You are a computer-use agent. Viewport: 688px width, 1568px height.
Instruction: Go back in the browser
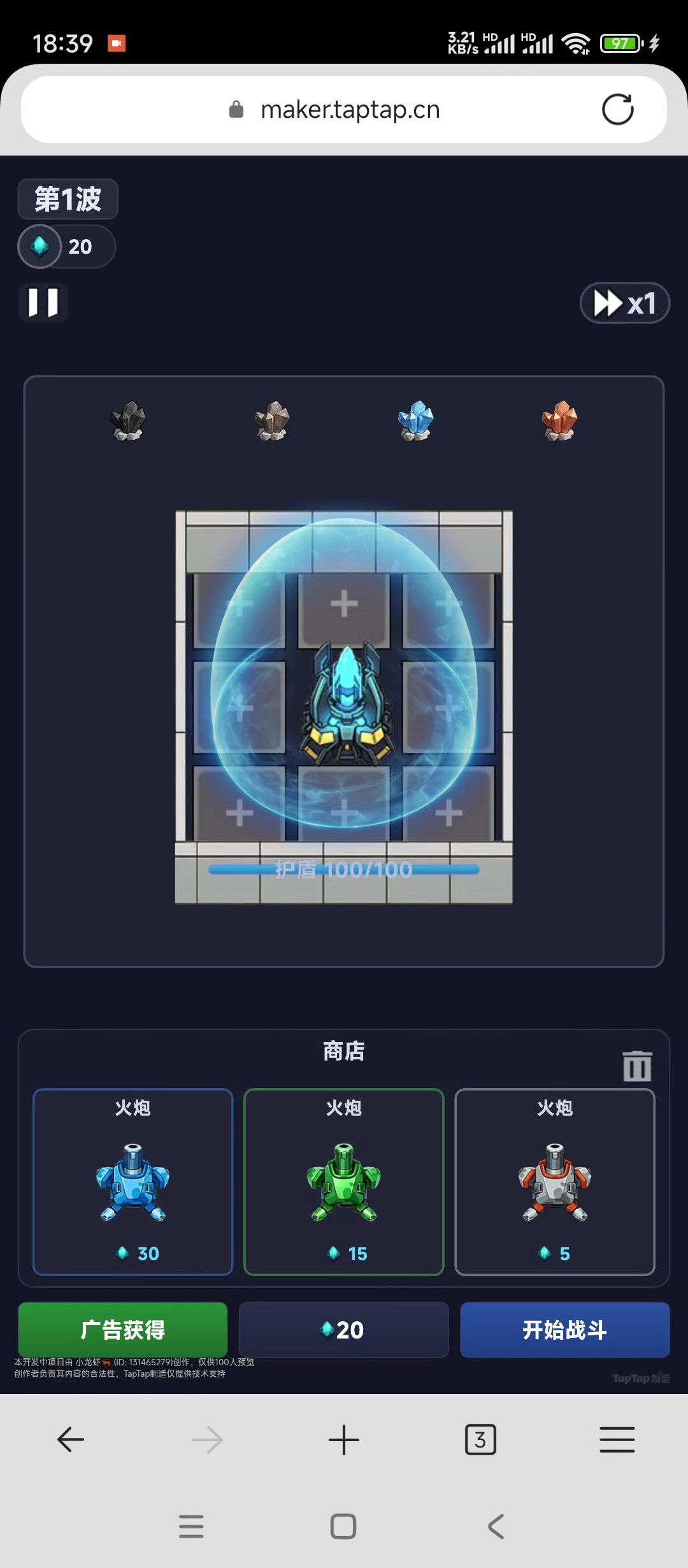click(x=71, y=1439)
